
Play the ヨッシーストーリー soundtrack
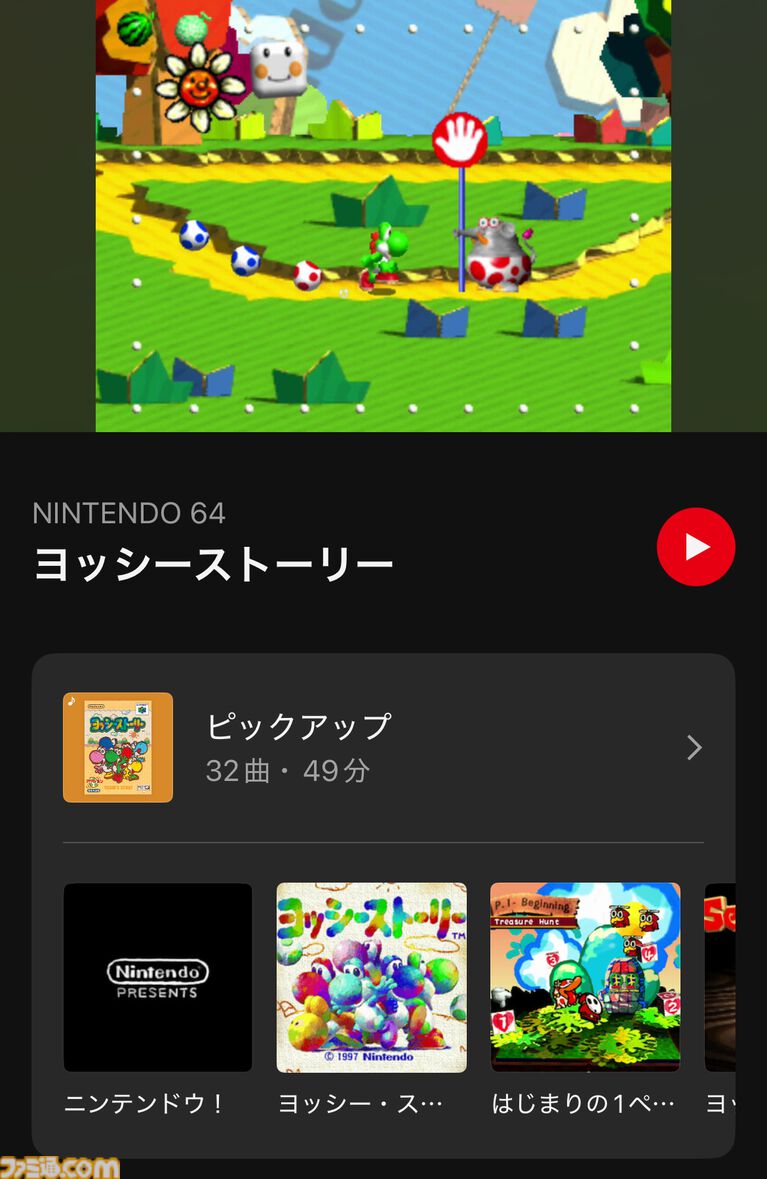click(695, 546)
